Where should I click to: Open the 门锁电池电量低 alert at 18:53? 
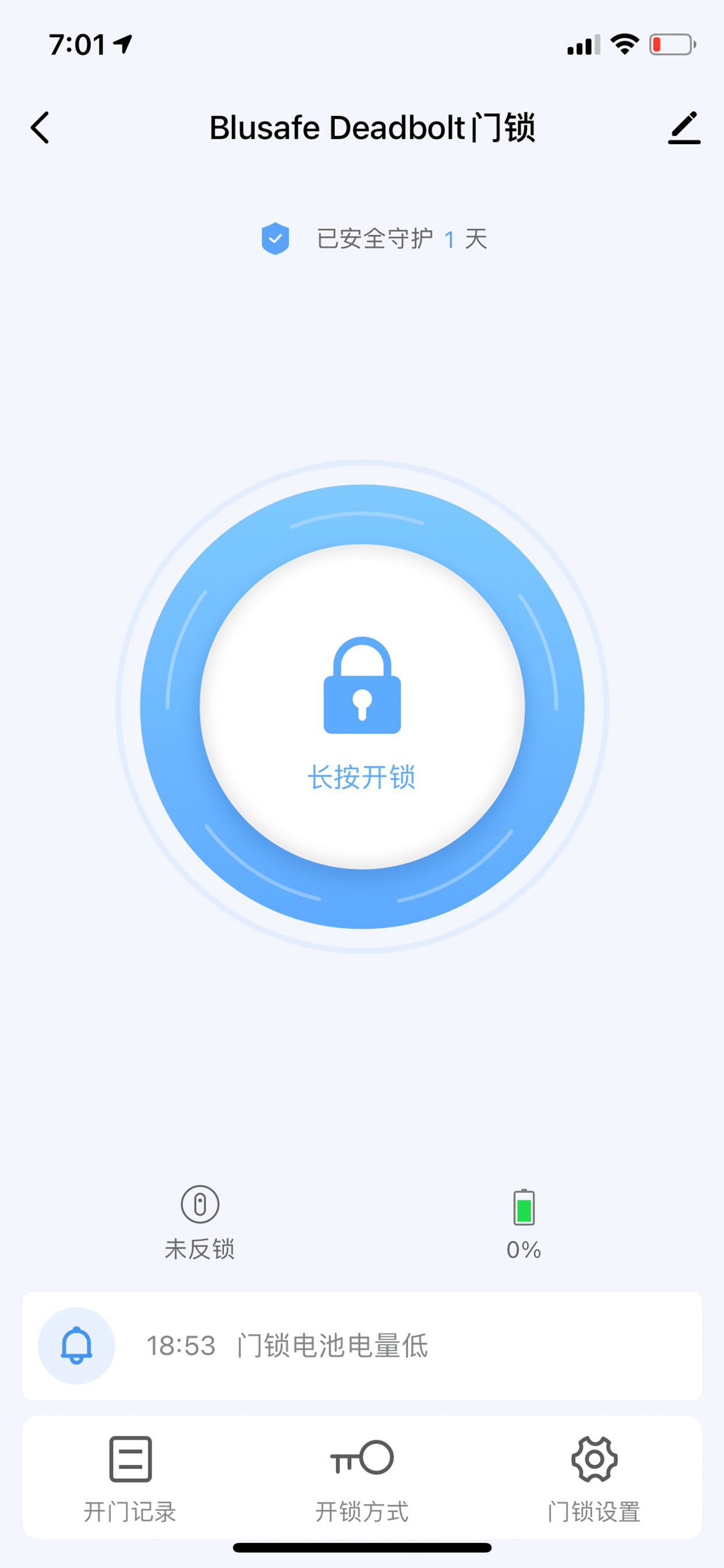point(362,1346)
